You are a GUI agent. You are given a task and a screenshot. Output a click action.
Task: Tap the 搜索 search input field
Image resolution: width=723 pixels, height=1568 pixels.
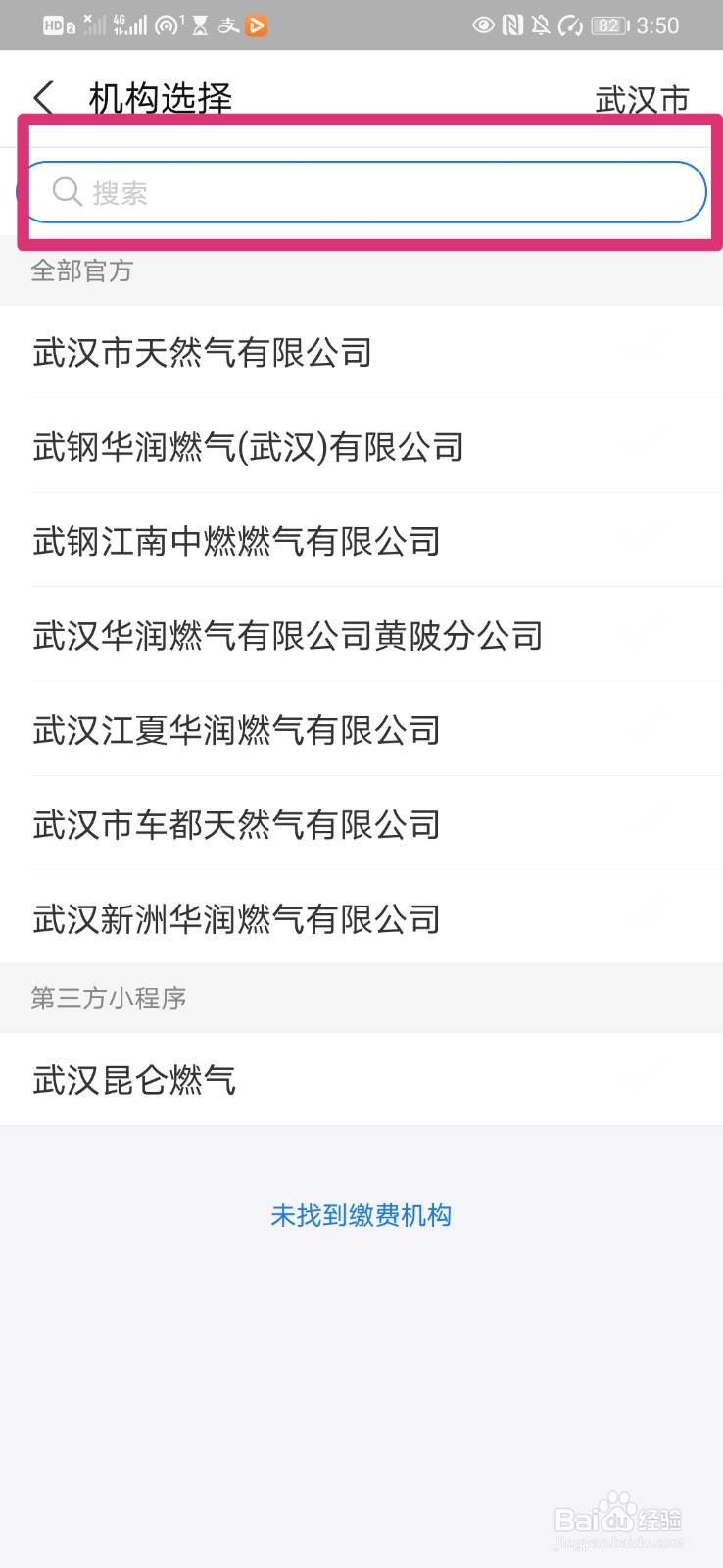coord(362,192)
